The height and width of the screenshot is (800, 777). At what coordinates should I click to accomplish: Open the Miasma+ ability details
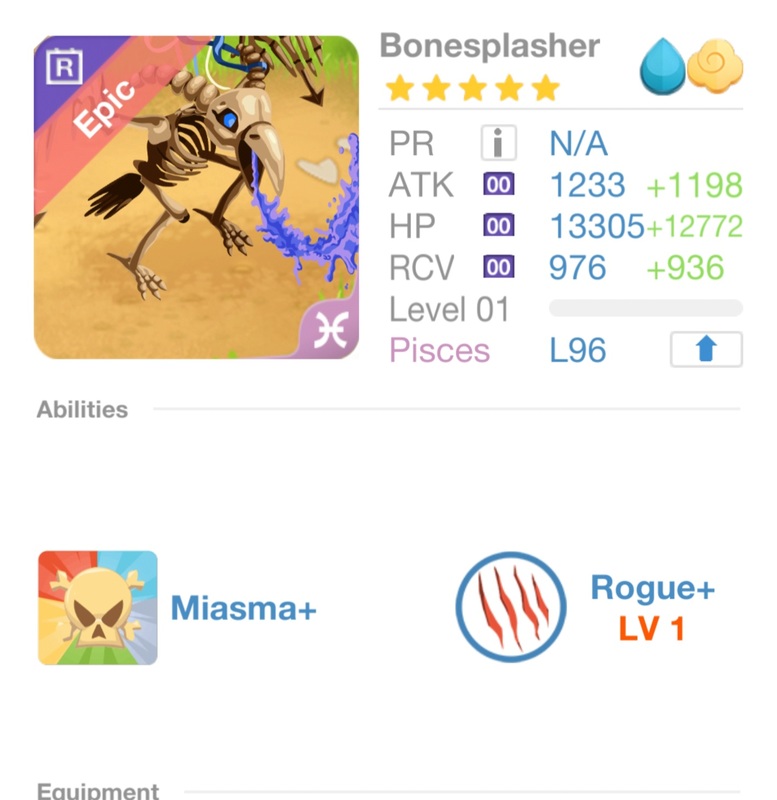[98, 607]
